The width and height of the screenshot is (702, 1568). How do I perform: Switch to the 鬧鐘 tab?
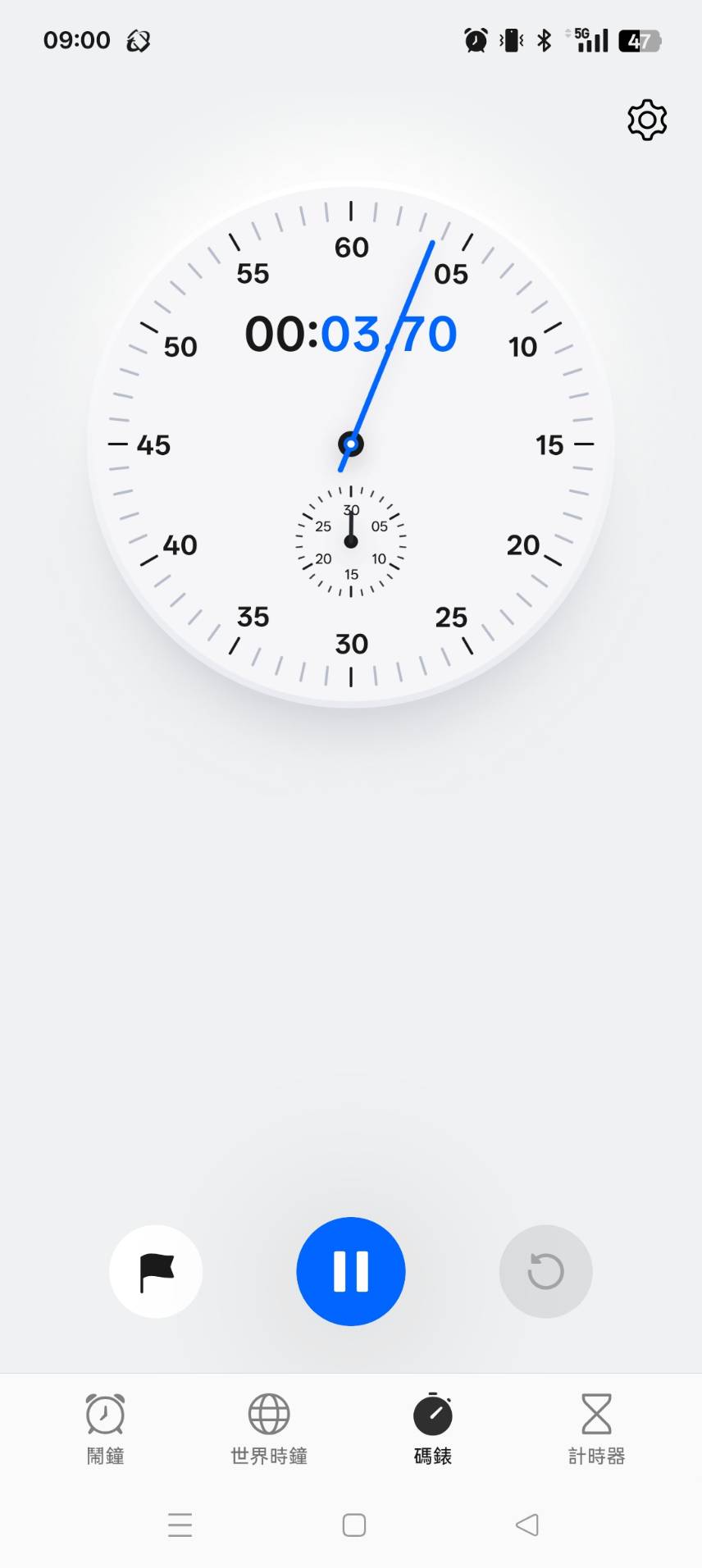[106, 1429]
